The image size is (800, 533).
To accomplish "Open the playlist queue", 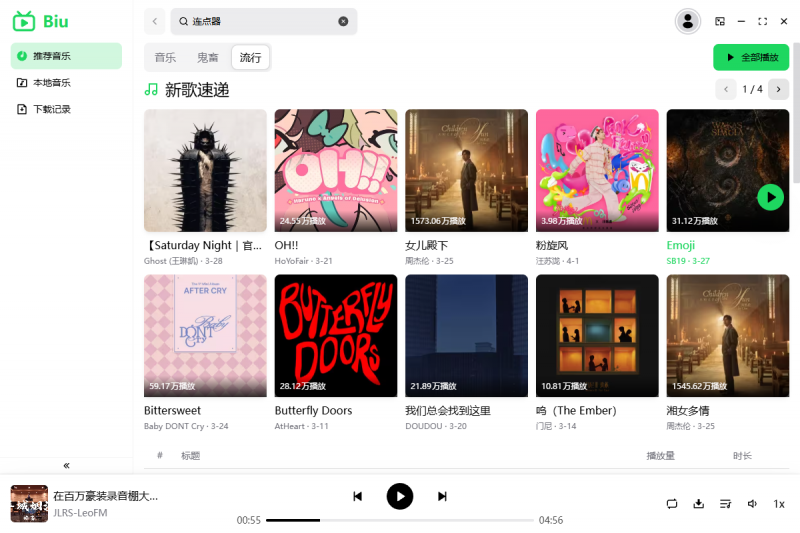I will (726, 504).
